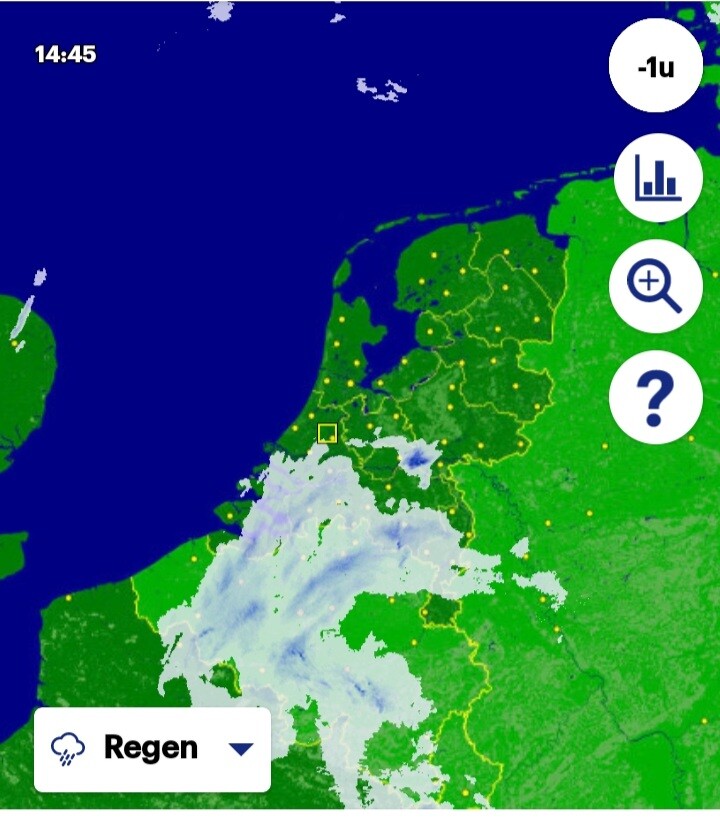Expand the Regen layer dropdown
The height and width of the screenshot is (818, 720).
pyautogui.click(x=152, y=749)
